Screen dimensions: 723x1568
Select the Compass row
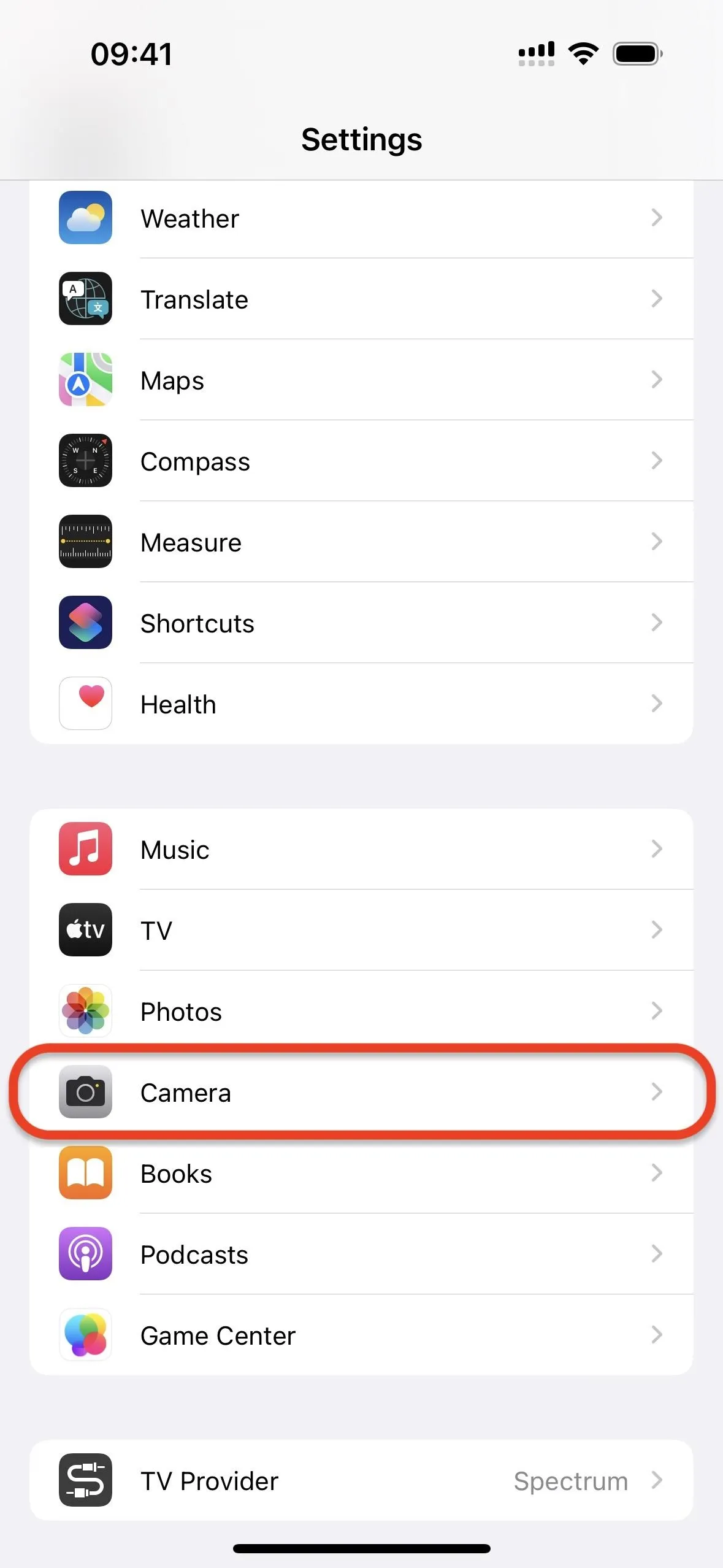coord(361,461)
